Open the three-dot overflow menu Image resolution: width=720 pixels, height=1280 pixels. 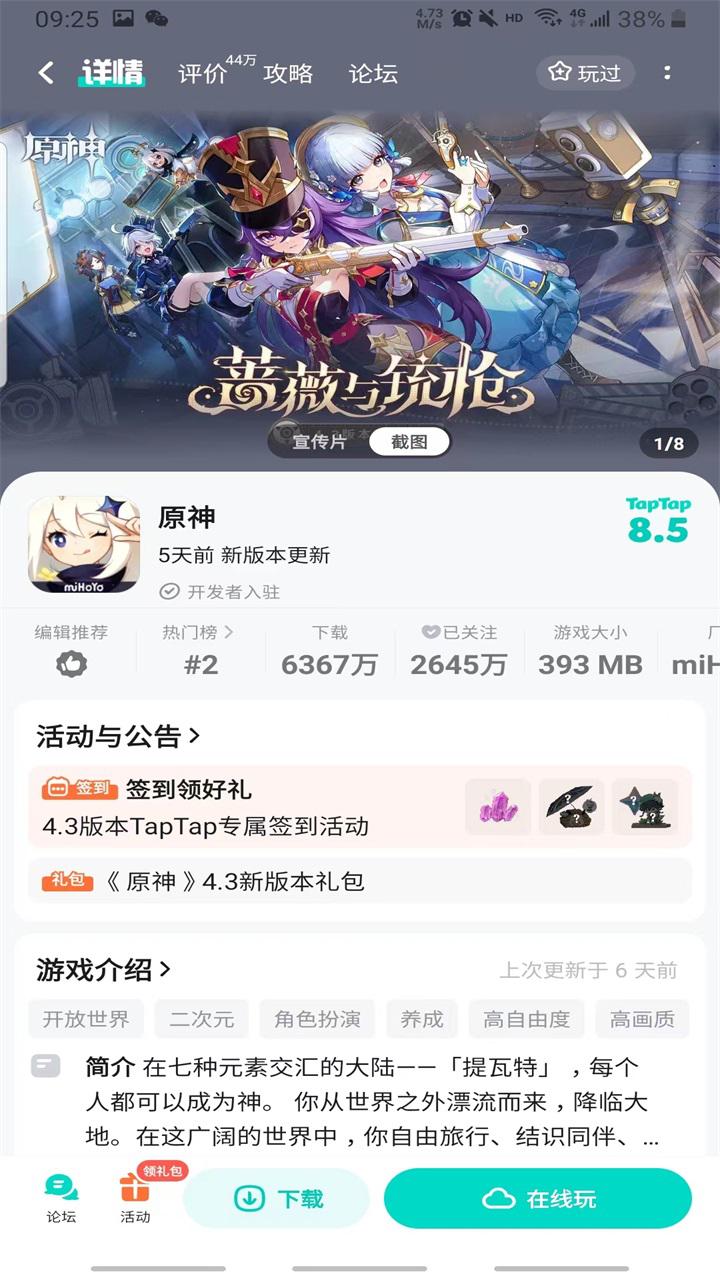click(667, 73)
